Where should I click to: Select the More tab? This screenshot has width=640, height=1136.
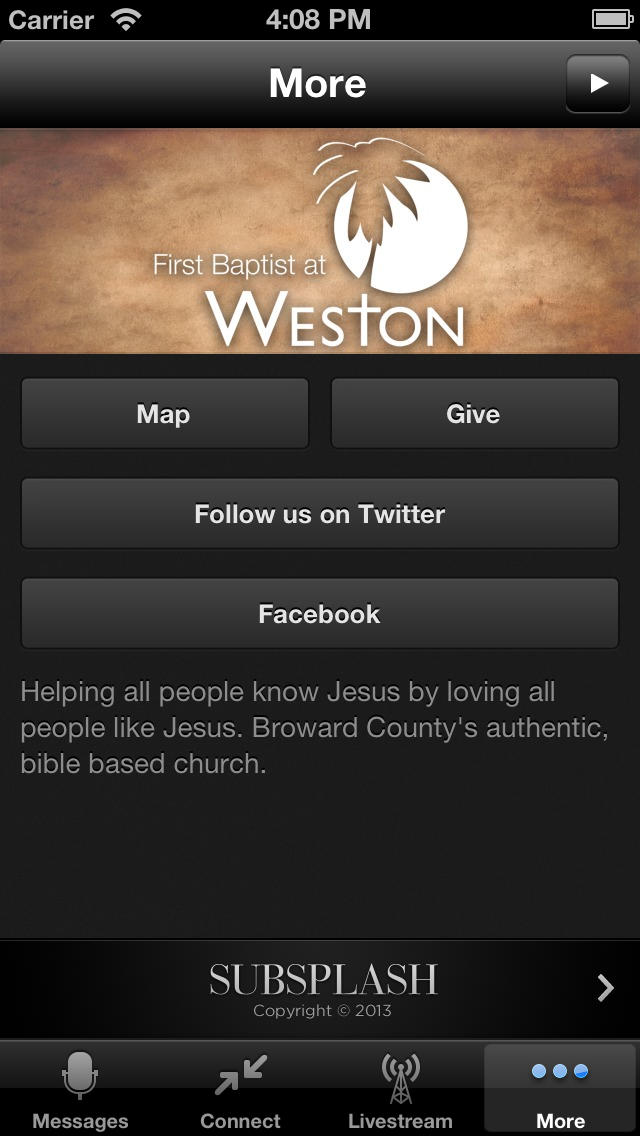pos(560,1090)
